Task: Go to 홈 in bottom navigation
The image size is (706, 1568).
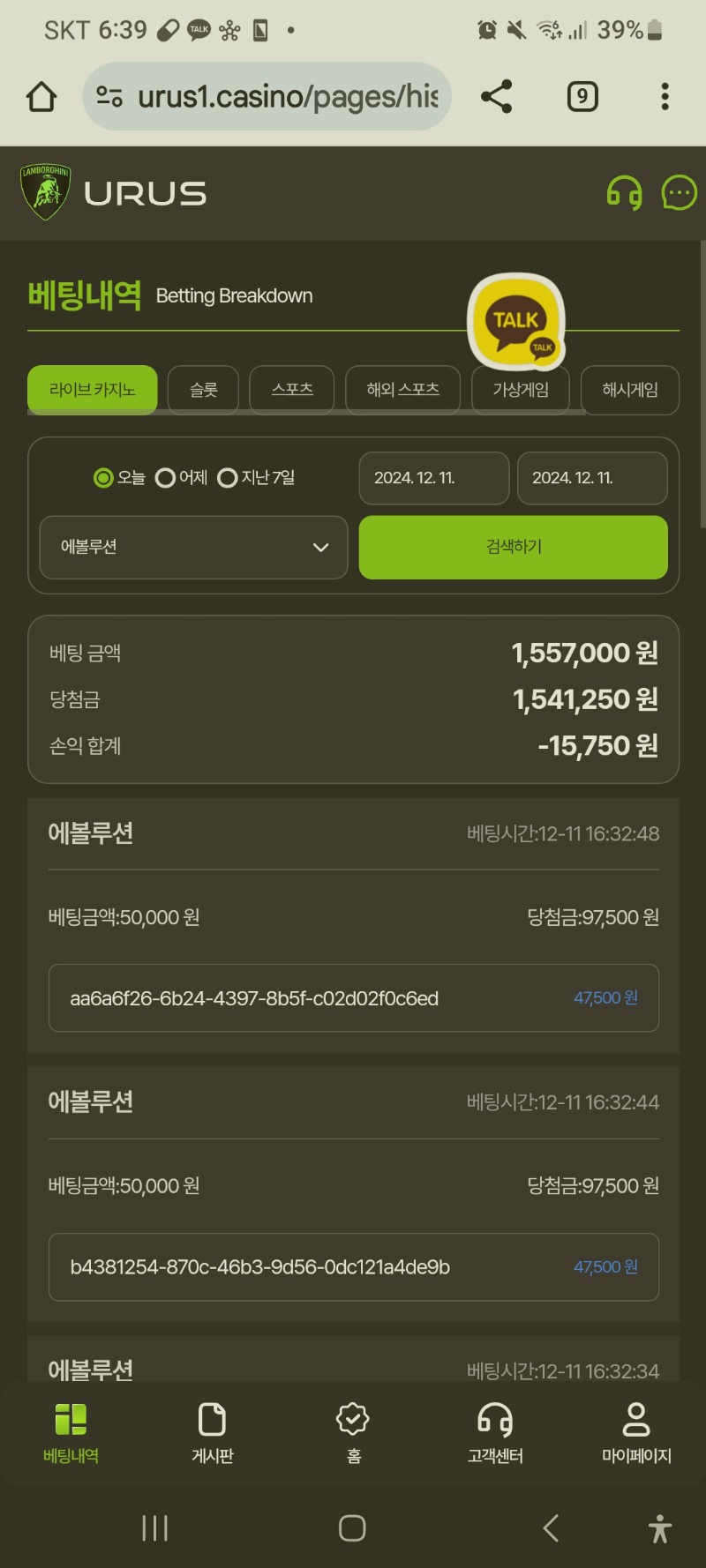Action: coord(353,1433)
